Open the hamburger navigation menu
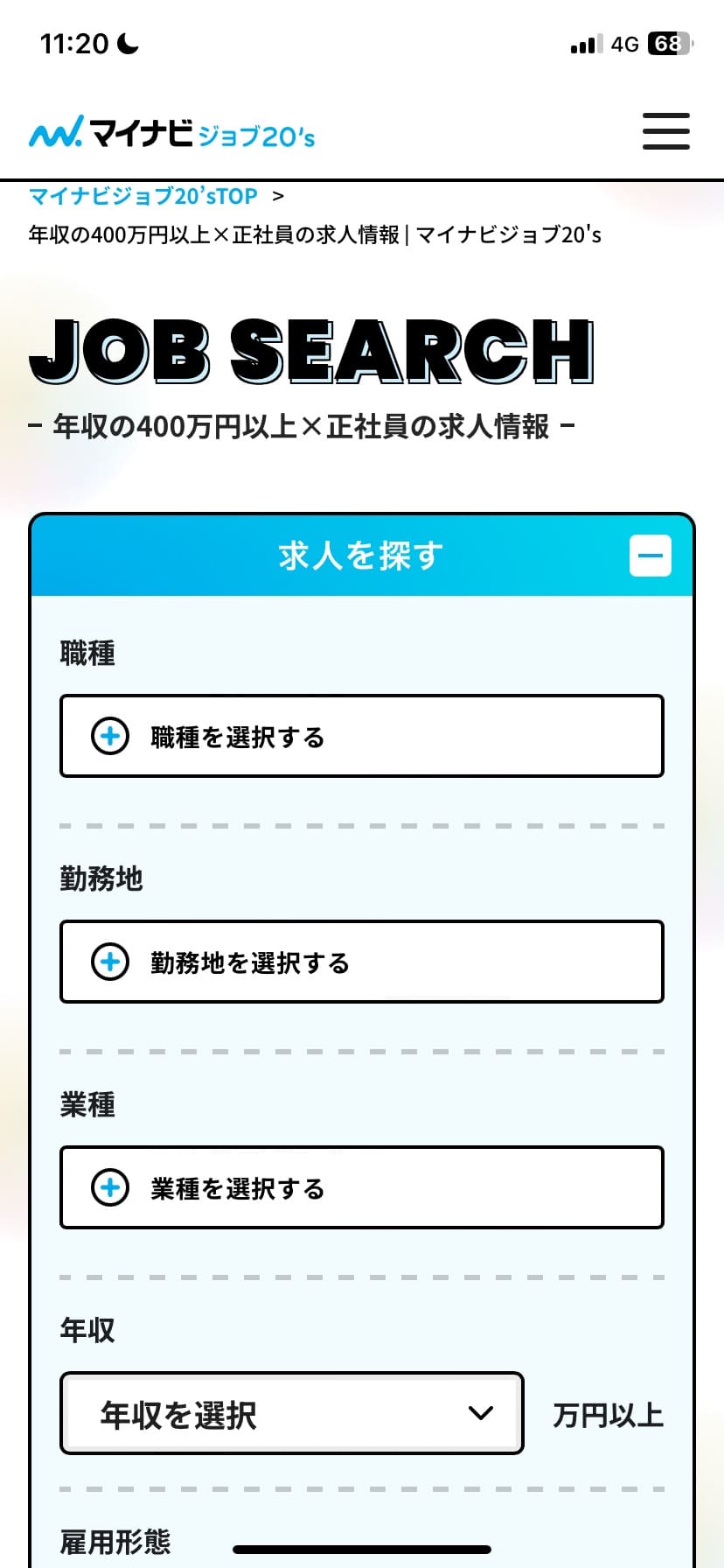Viewport: 724px width, 1568px height. [665, 131]
